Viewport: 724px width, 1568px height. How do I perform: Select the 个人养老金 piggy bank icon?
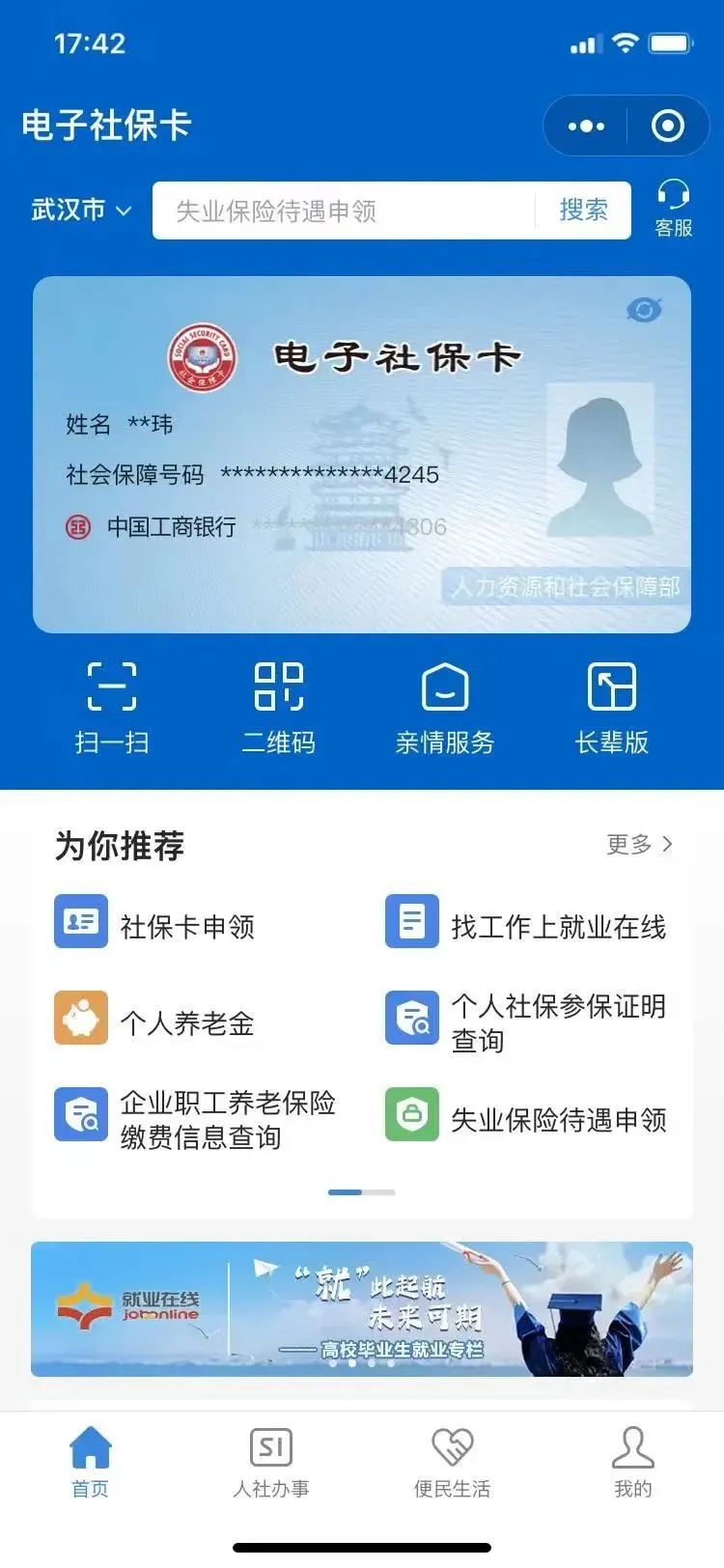[x=81, y=1019]
